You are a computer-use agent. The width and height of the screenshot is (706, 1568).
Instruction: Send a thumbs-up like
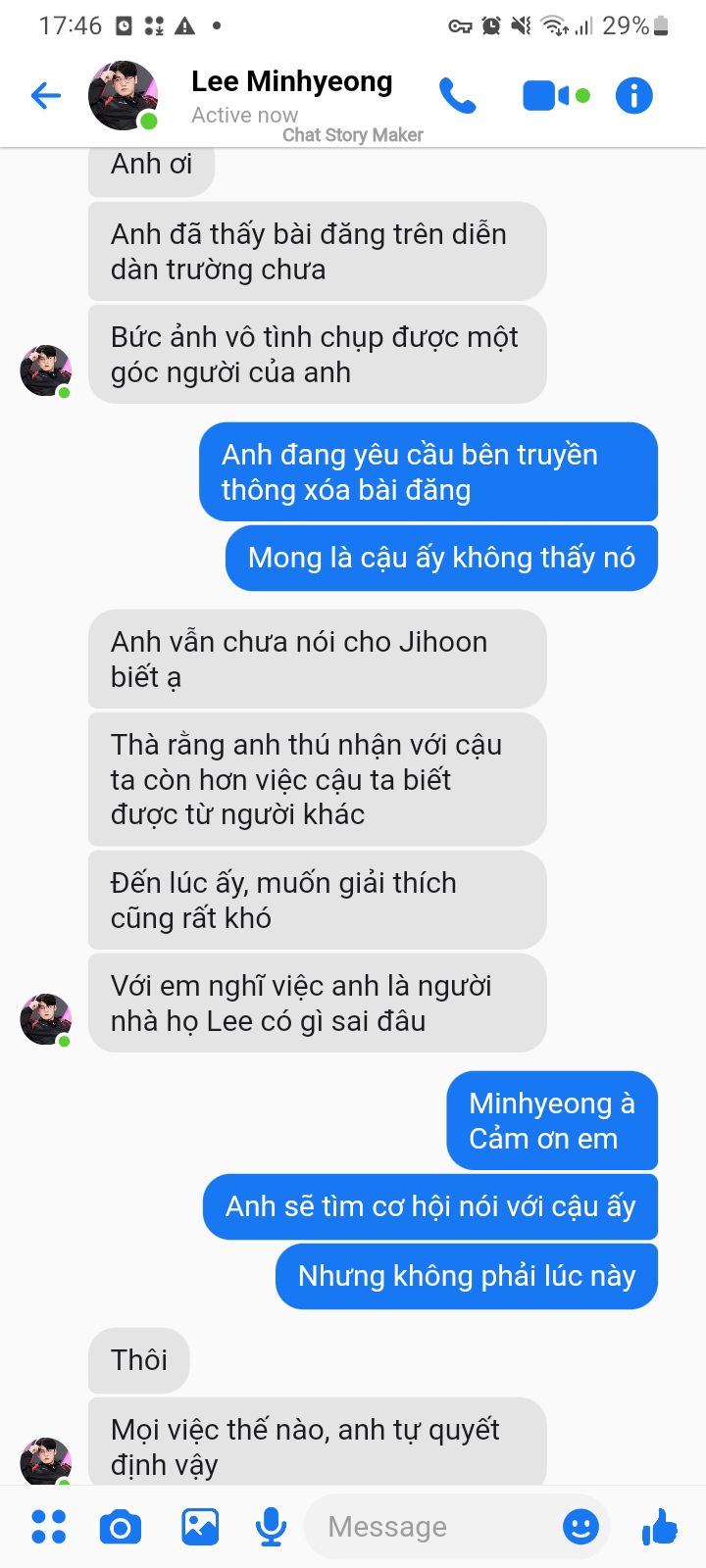pyautogui.click(x=660, y=1526)
